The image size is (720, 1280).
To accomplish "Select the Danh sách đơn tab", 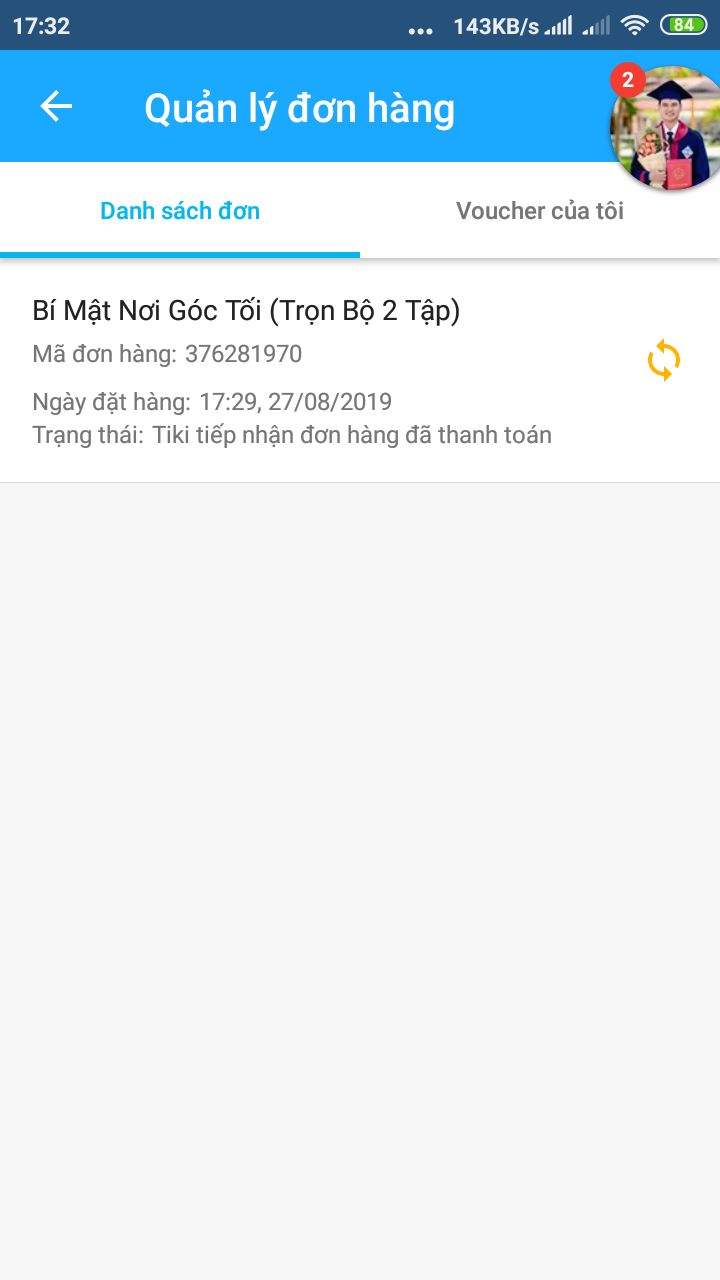I will tap(180, 211).
